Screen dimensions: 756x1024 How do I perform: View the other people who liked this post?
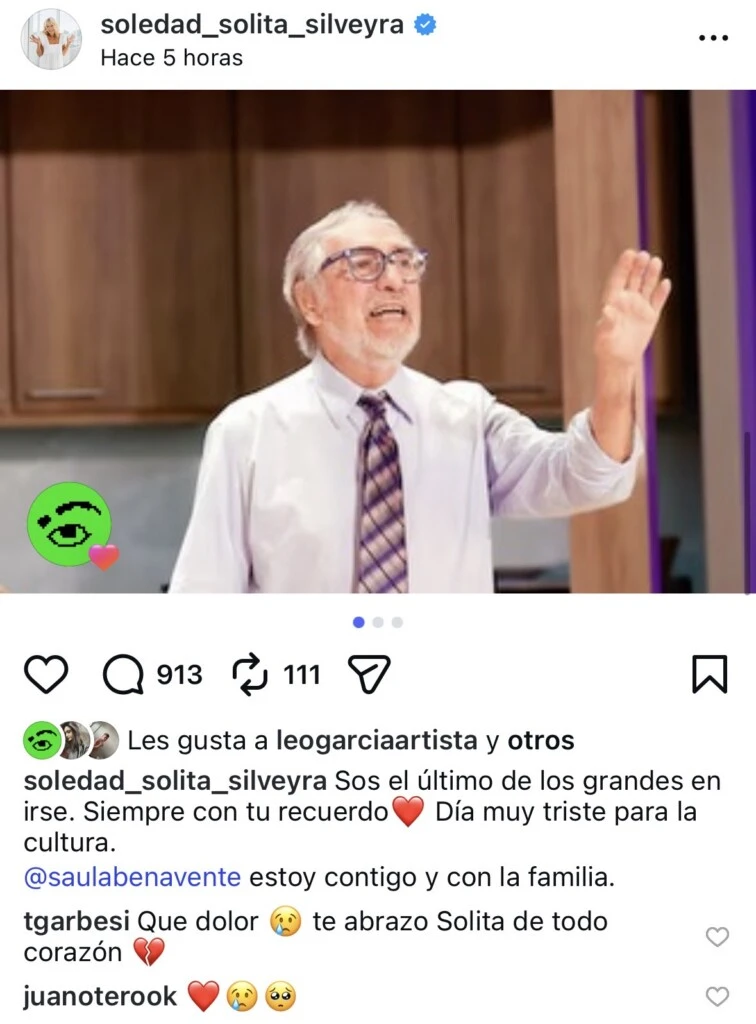point(541,741)
